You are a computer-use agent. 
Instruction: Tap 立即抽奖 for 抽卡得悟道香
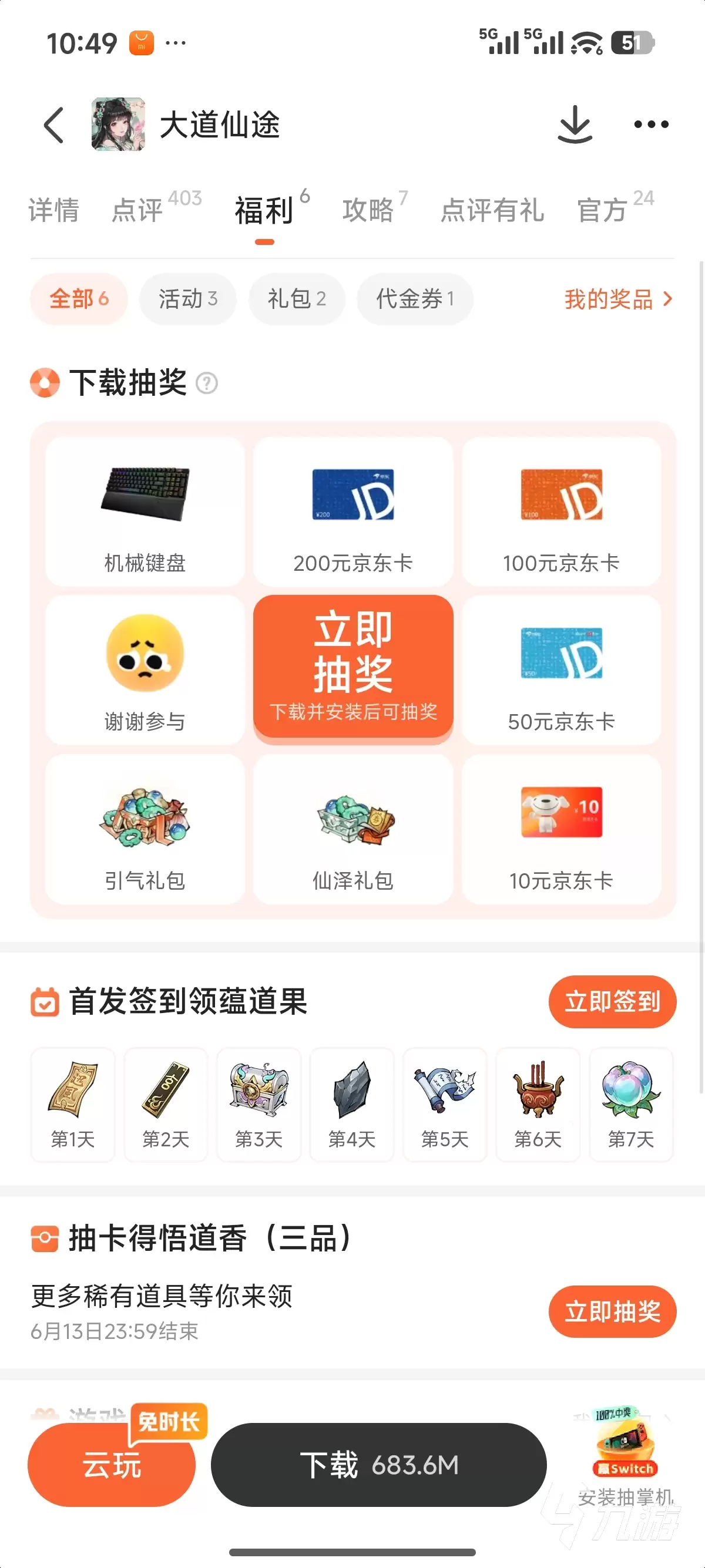point(612,1311)
